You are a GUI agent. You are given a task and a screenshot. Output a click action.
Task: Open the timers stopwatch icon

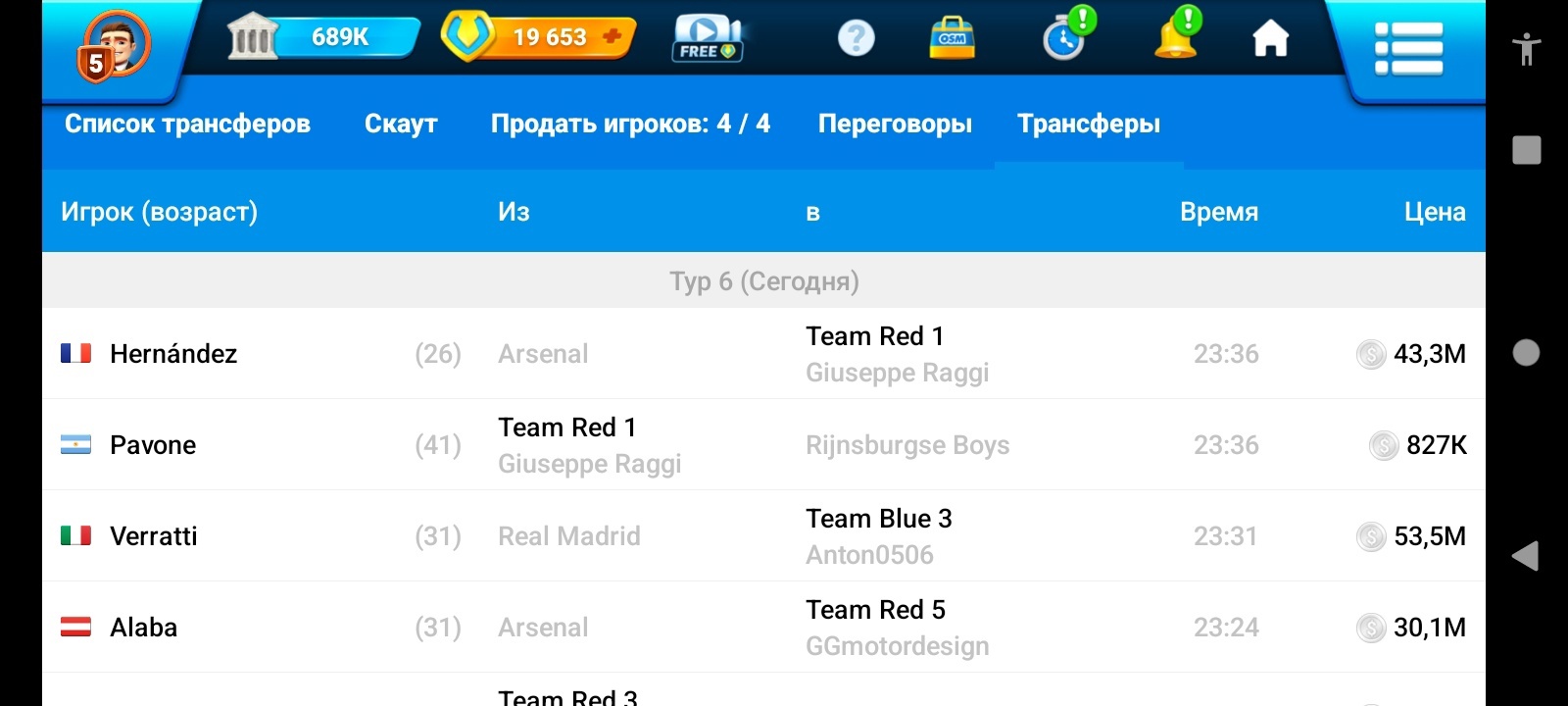coord(1065,38)
